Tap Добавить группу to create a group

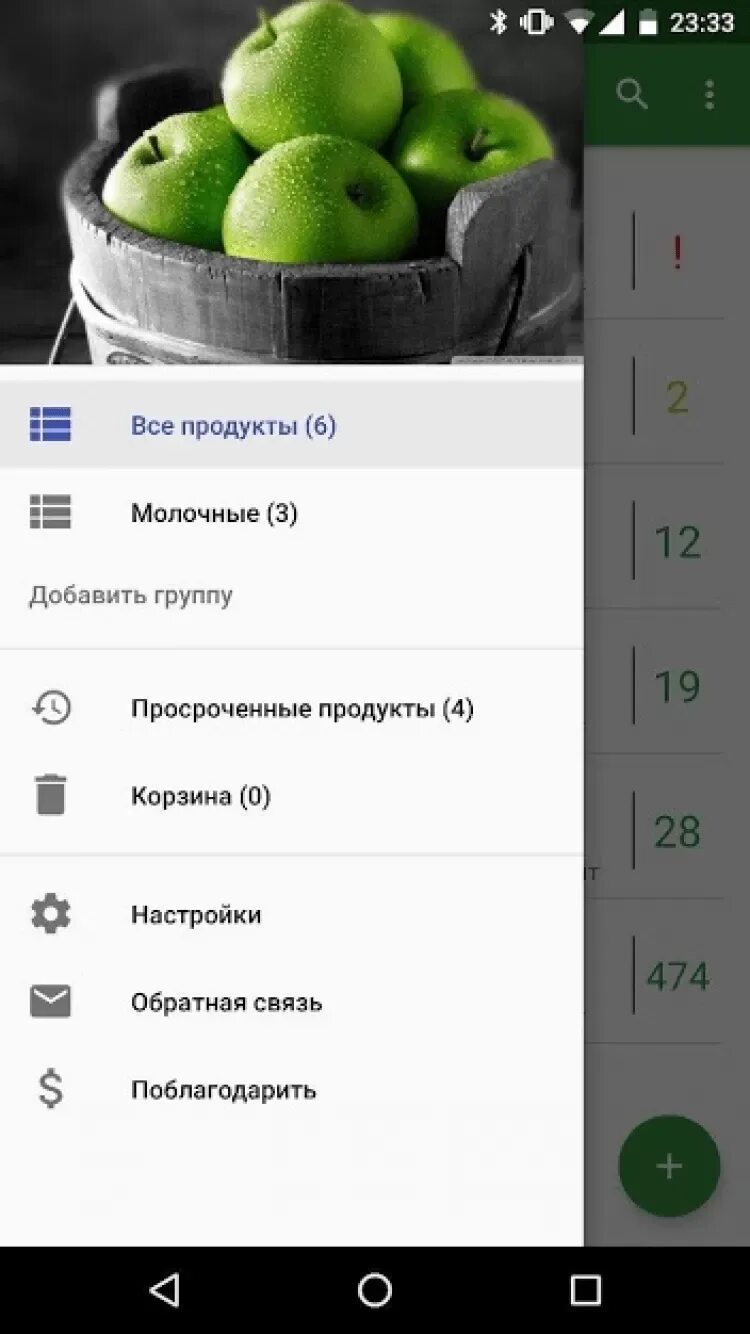(x=130, y=595)
